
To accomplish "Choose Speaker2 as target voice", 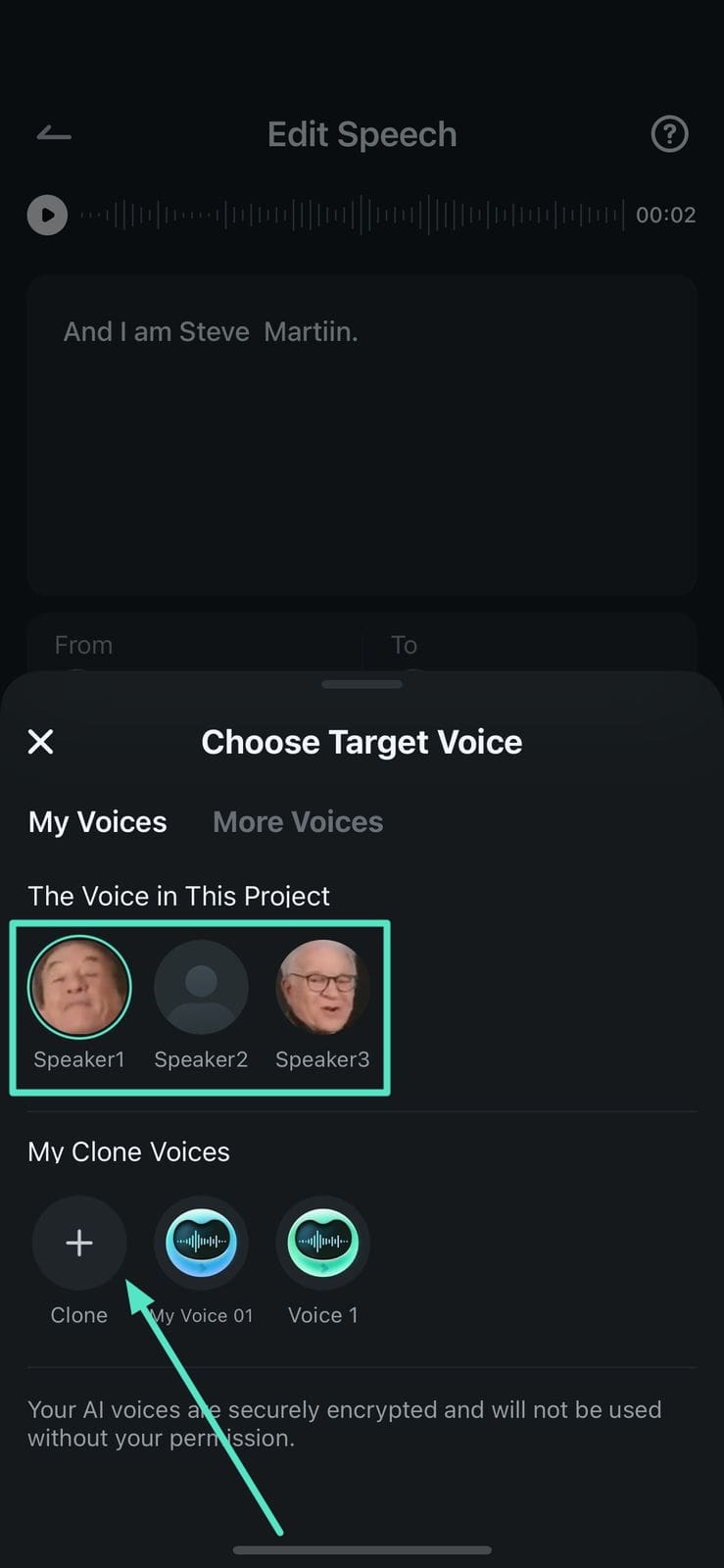I will (x=201, y=988).
